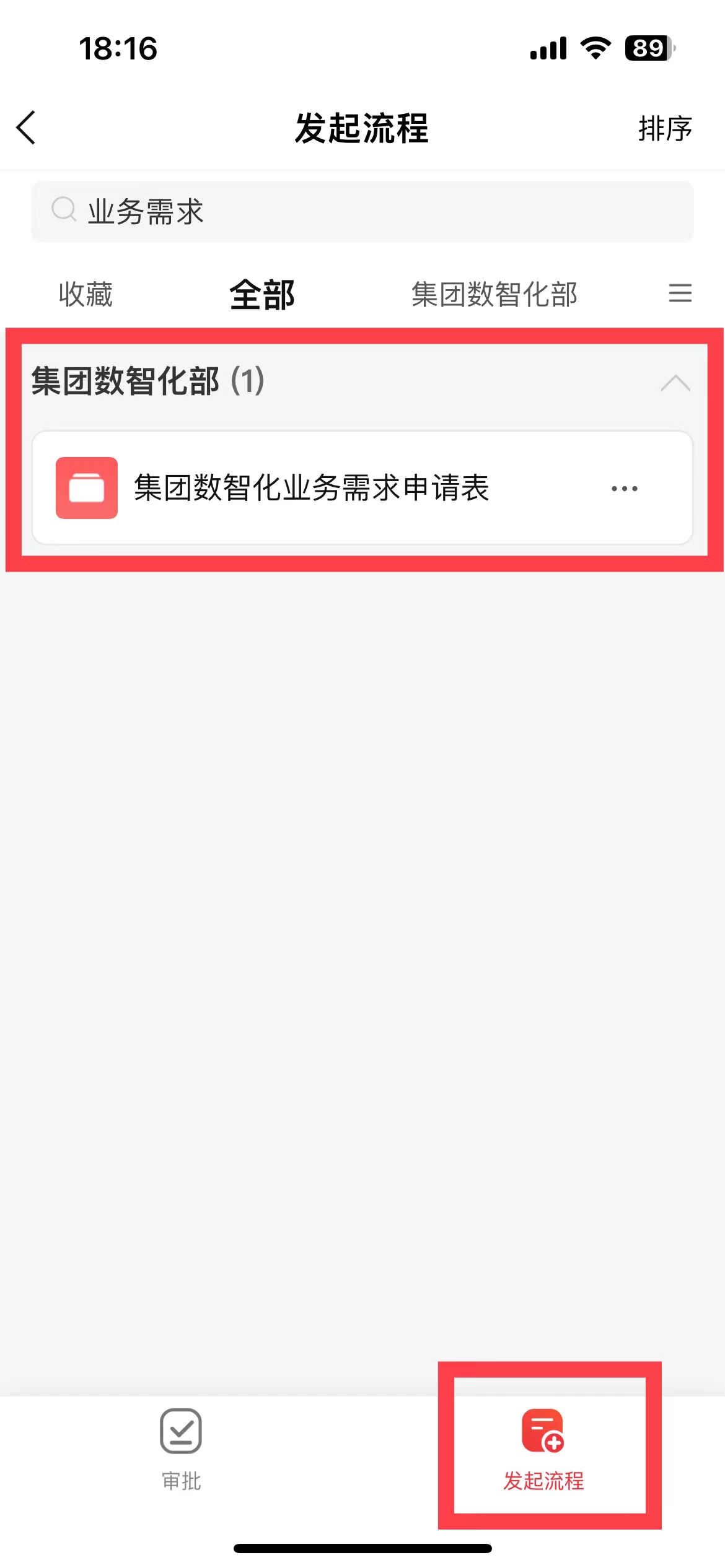Switch to the 审批 bottom tab
Image resolution: width=725 pixels, height=1568 pixels.
[x=181, y=1449]
